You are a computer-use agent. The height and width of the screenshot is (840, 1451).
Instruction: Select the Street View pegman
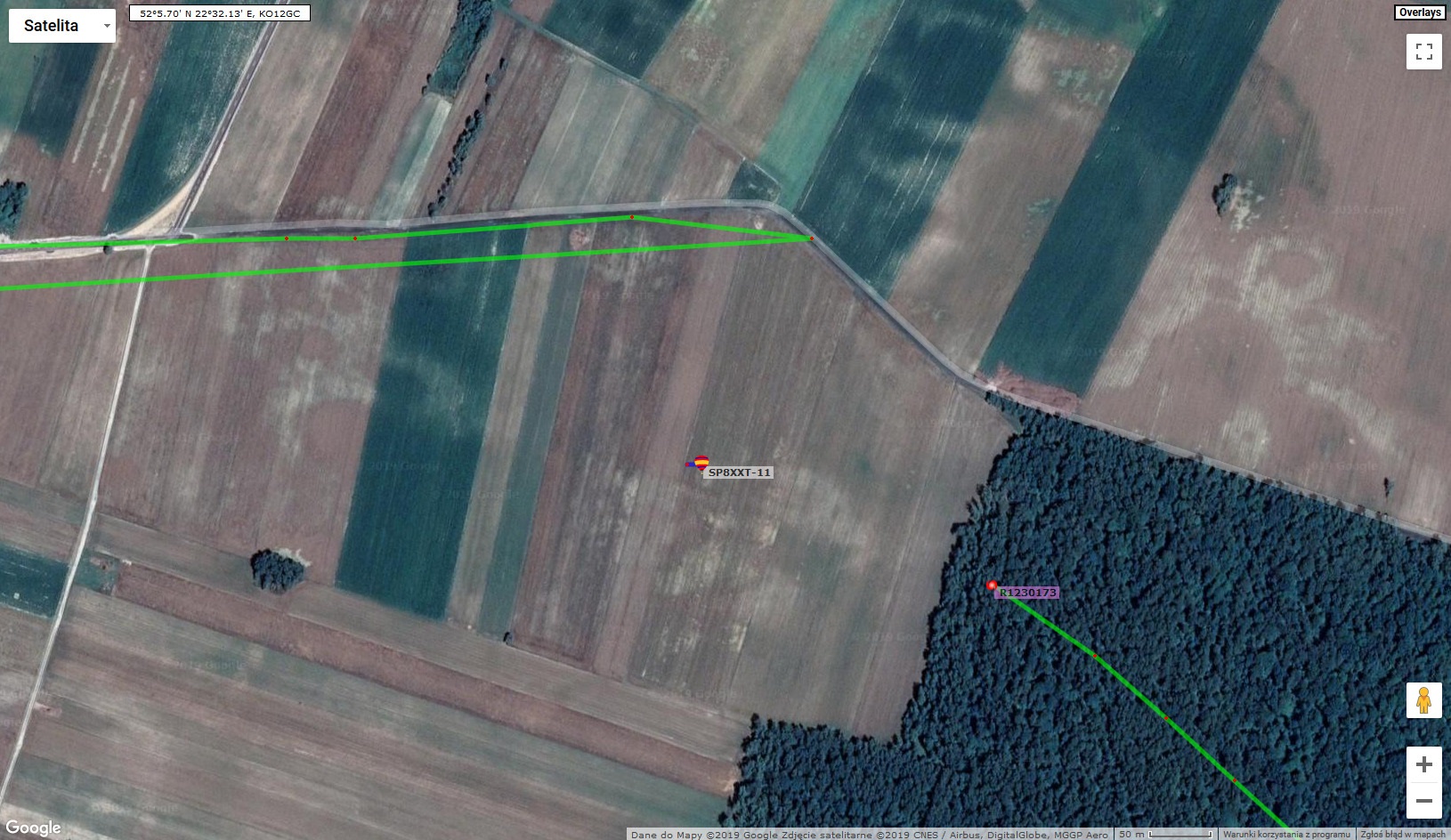point(1423,700)
